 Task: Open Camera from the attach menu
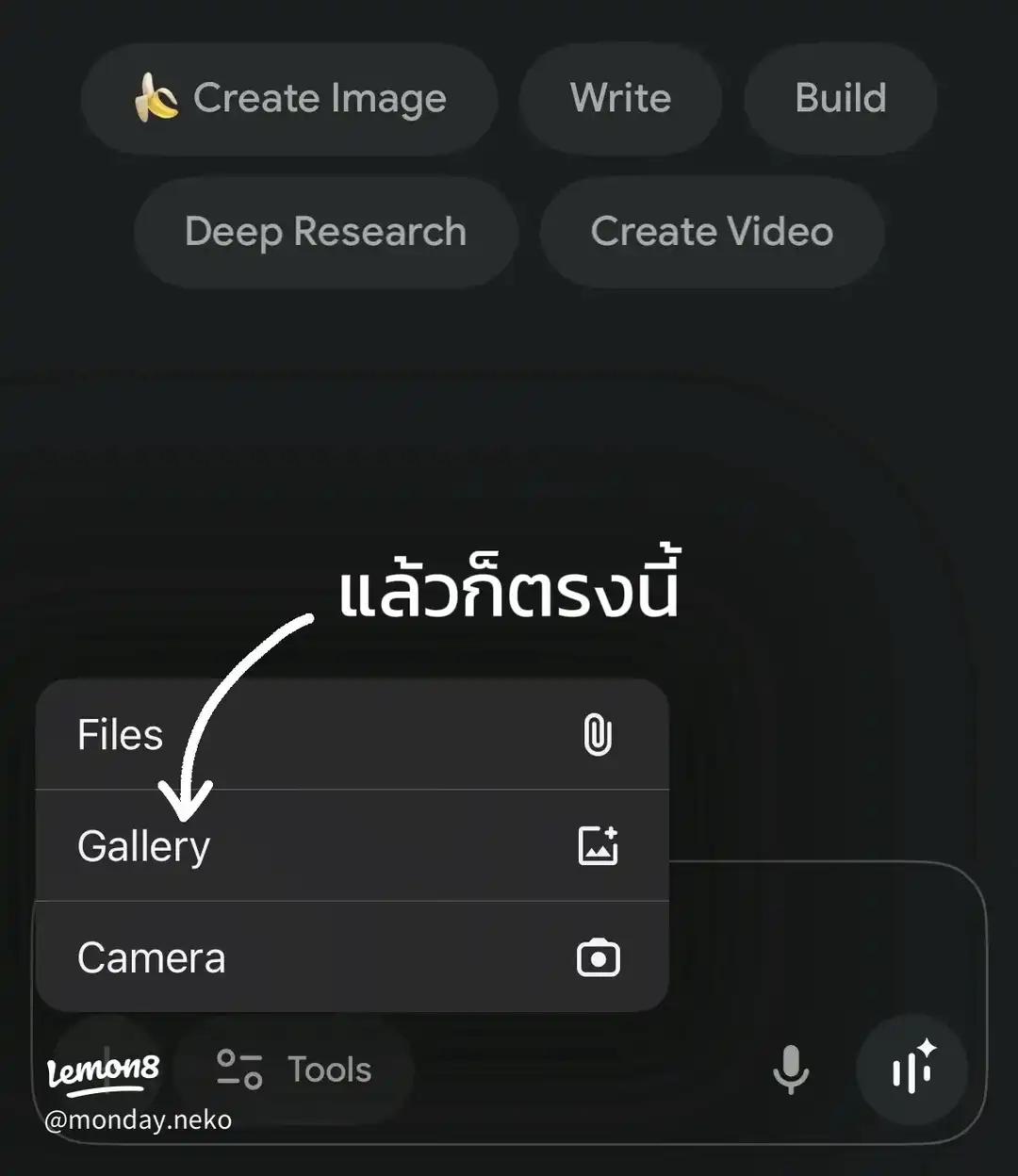click(352, 958)
